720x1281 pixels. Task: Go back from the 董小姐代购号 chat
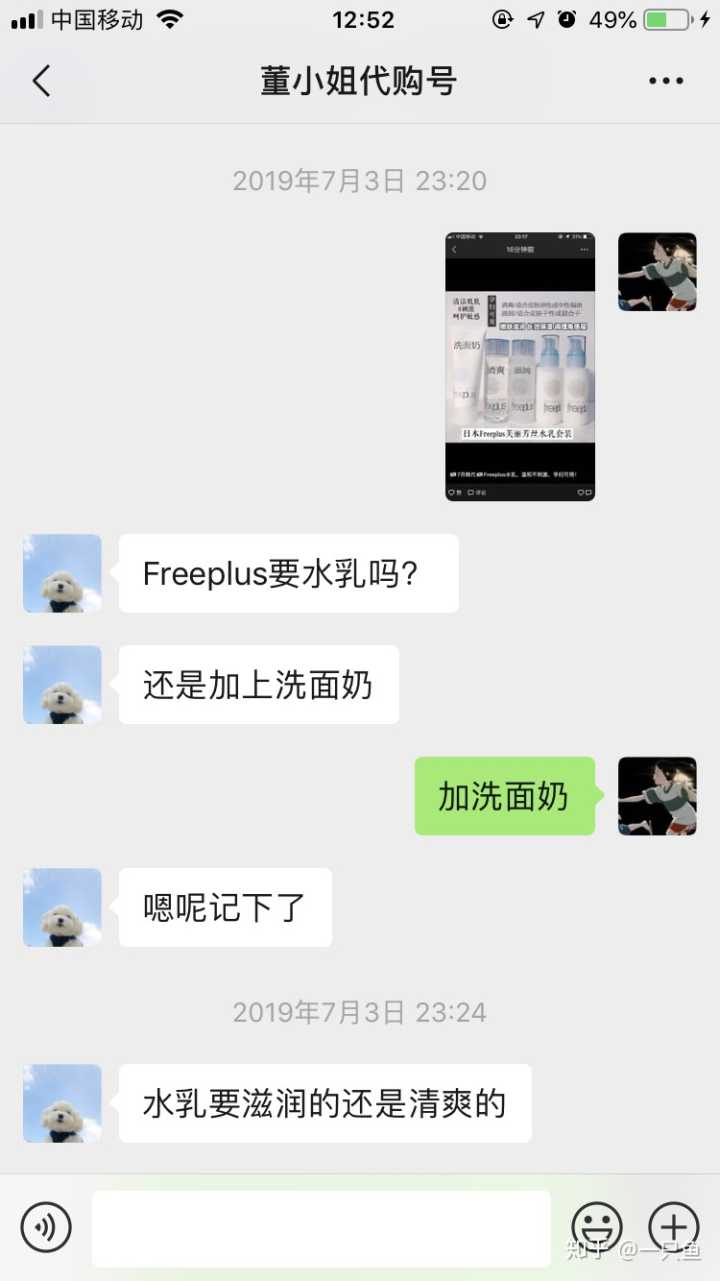(x=41, y=81)
